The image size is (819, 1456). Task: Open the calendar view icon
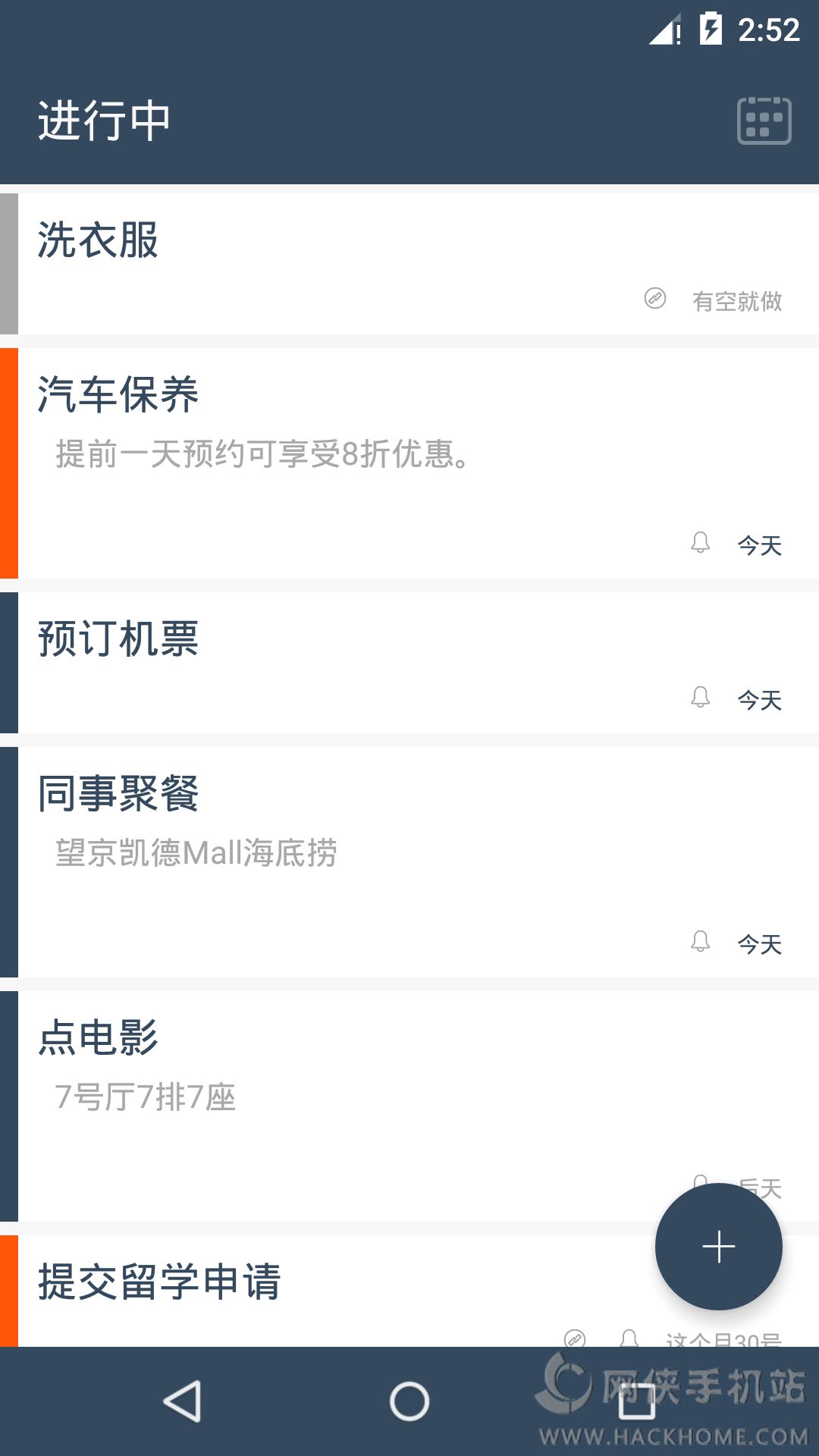coord(764,121)
